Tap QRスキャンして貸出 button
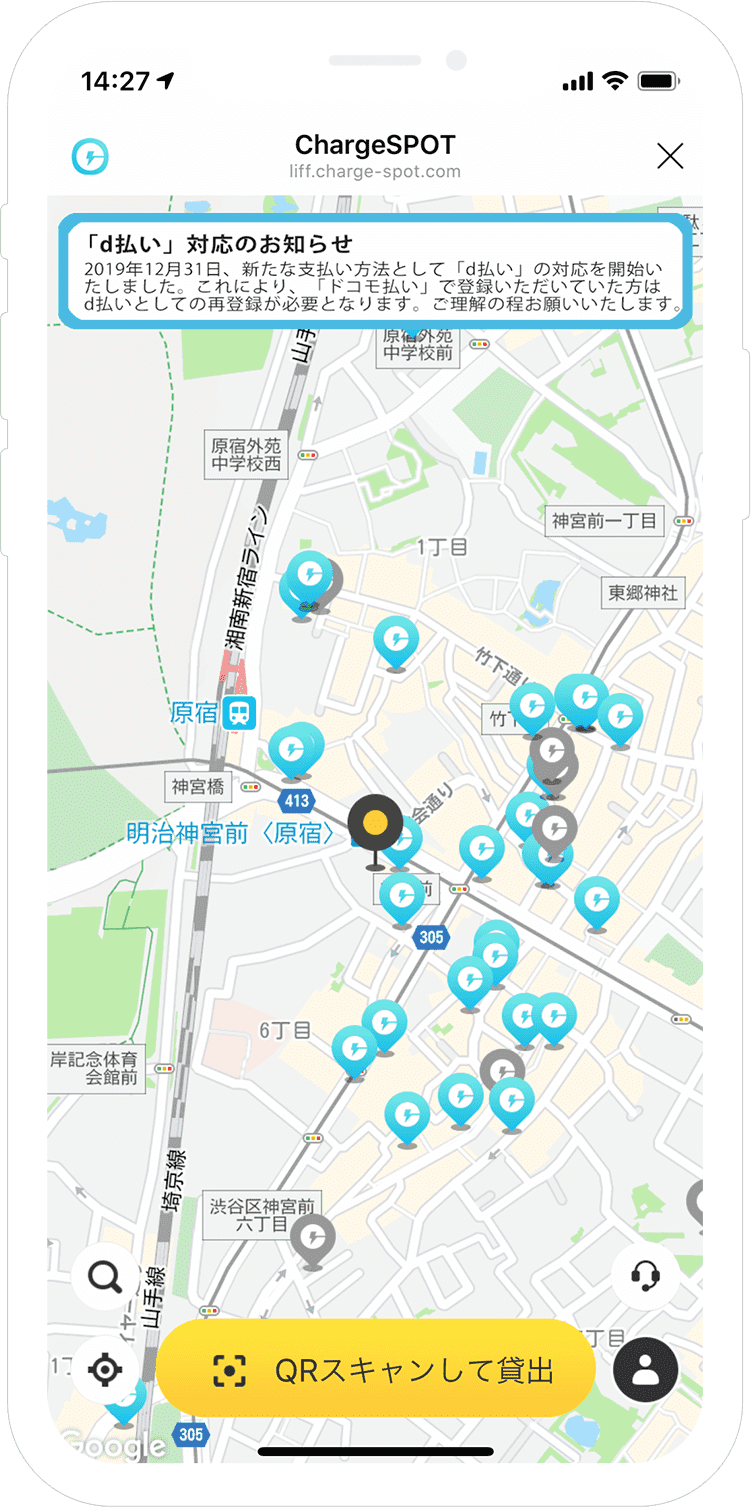This screenshot has height=1507, width=751. (x=376, y=1369)
